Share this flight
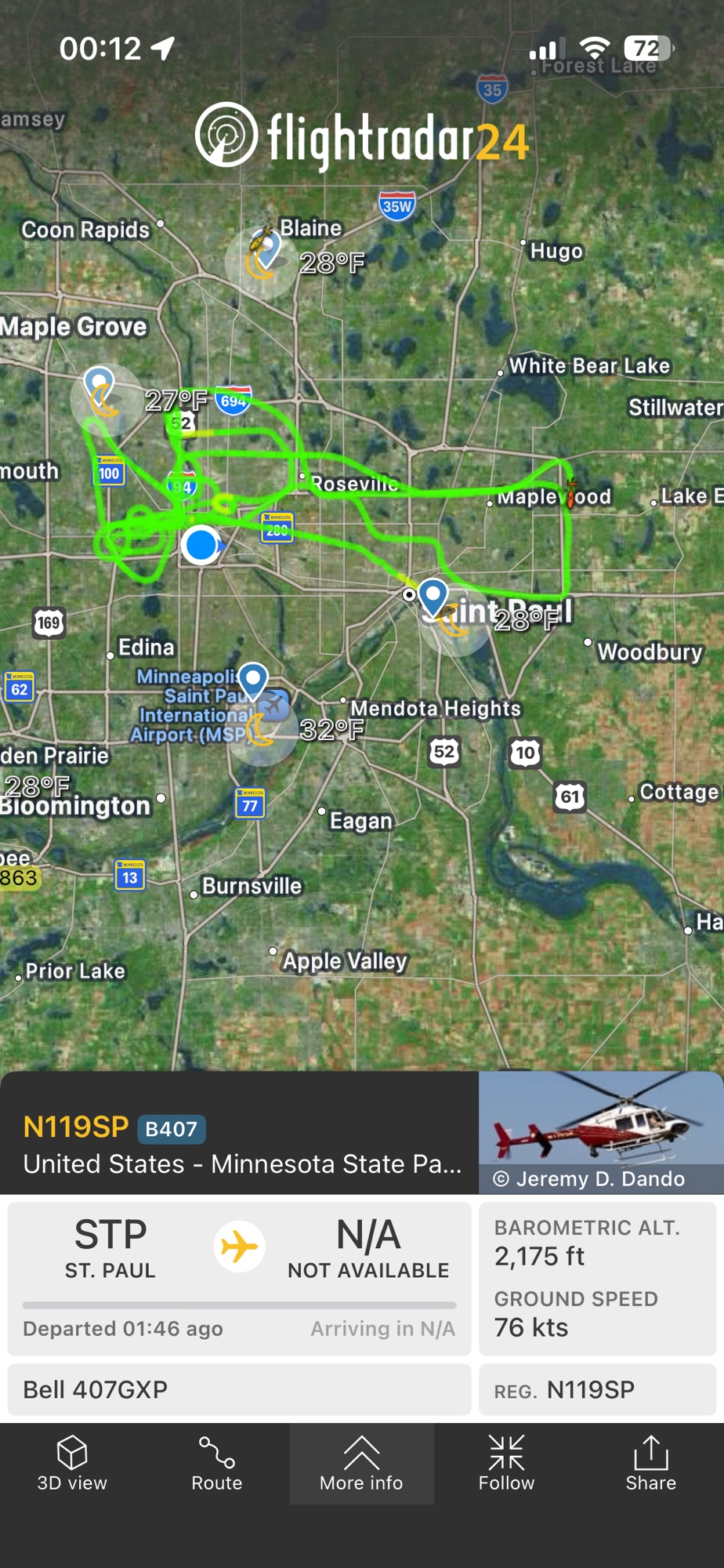724x1568 pixels. click(x=650, y=1464)
